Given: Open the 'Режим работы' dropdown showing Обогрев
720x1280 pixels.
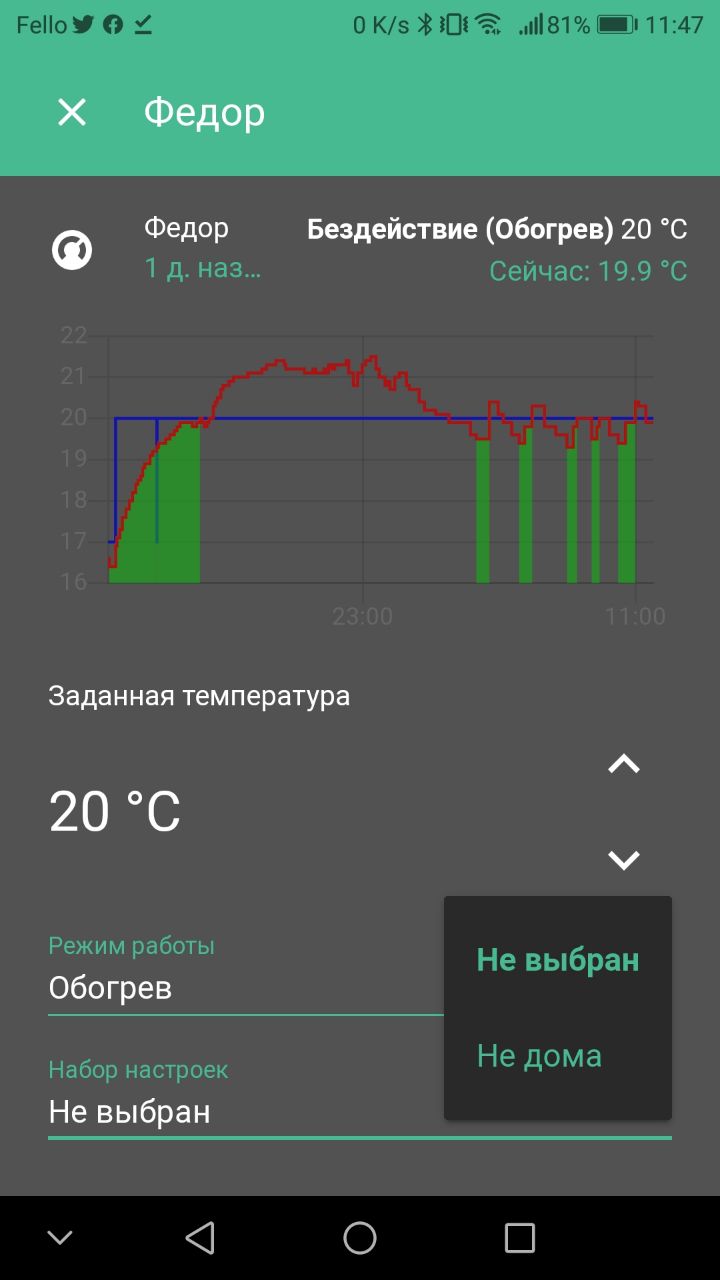Looking at the screenshot, I should point(246,974).
